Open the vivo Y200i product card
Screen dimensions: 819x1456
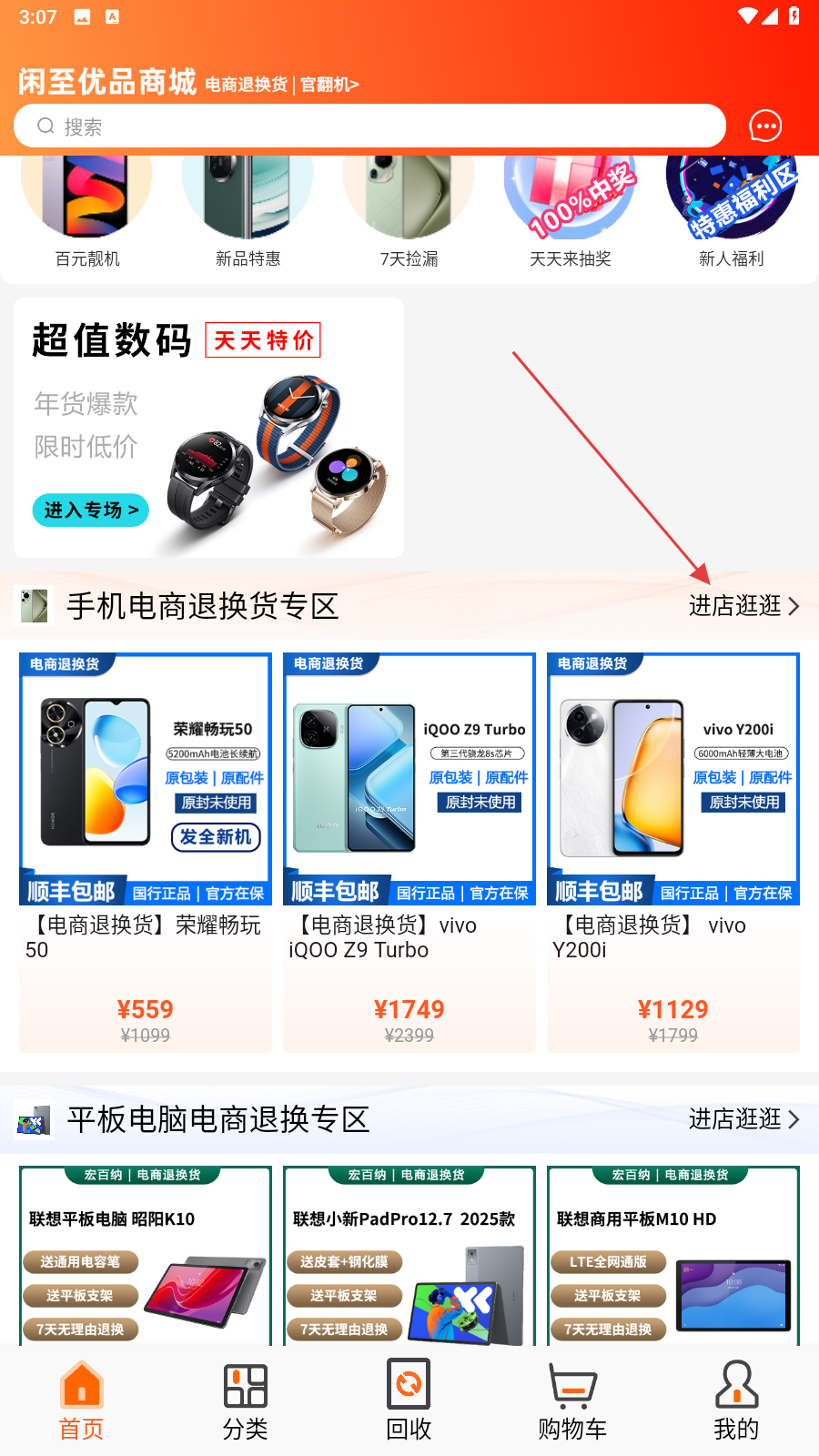coord(673,851)
